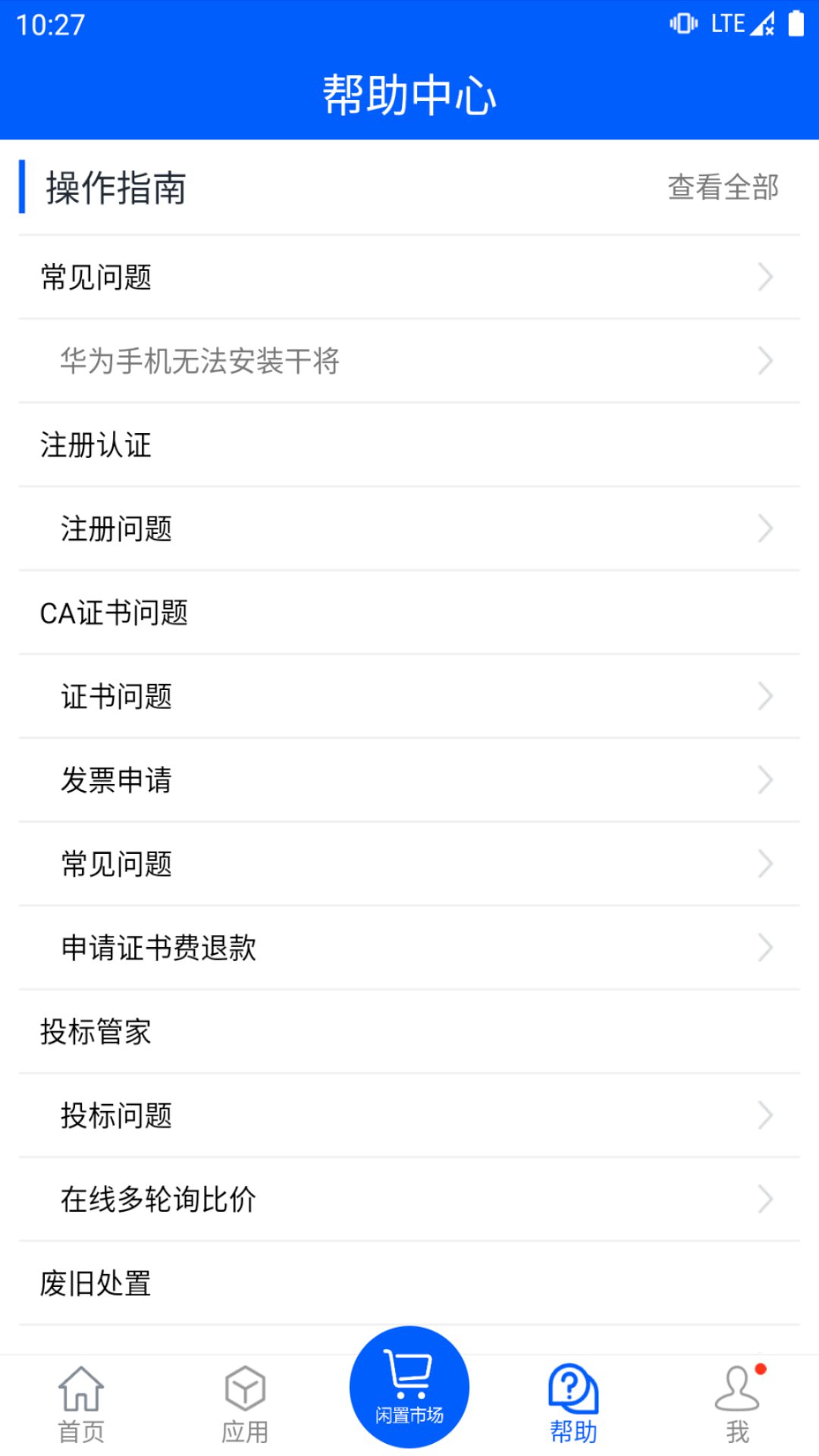819x1456 pixels.
Task: Open 在线多轮询比价 row
Action: 409,1200
